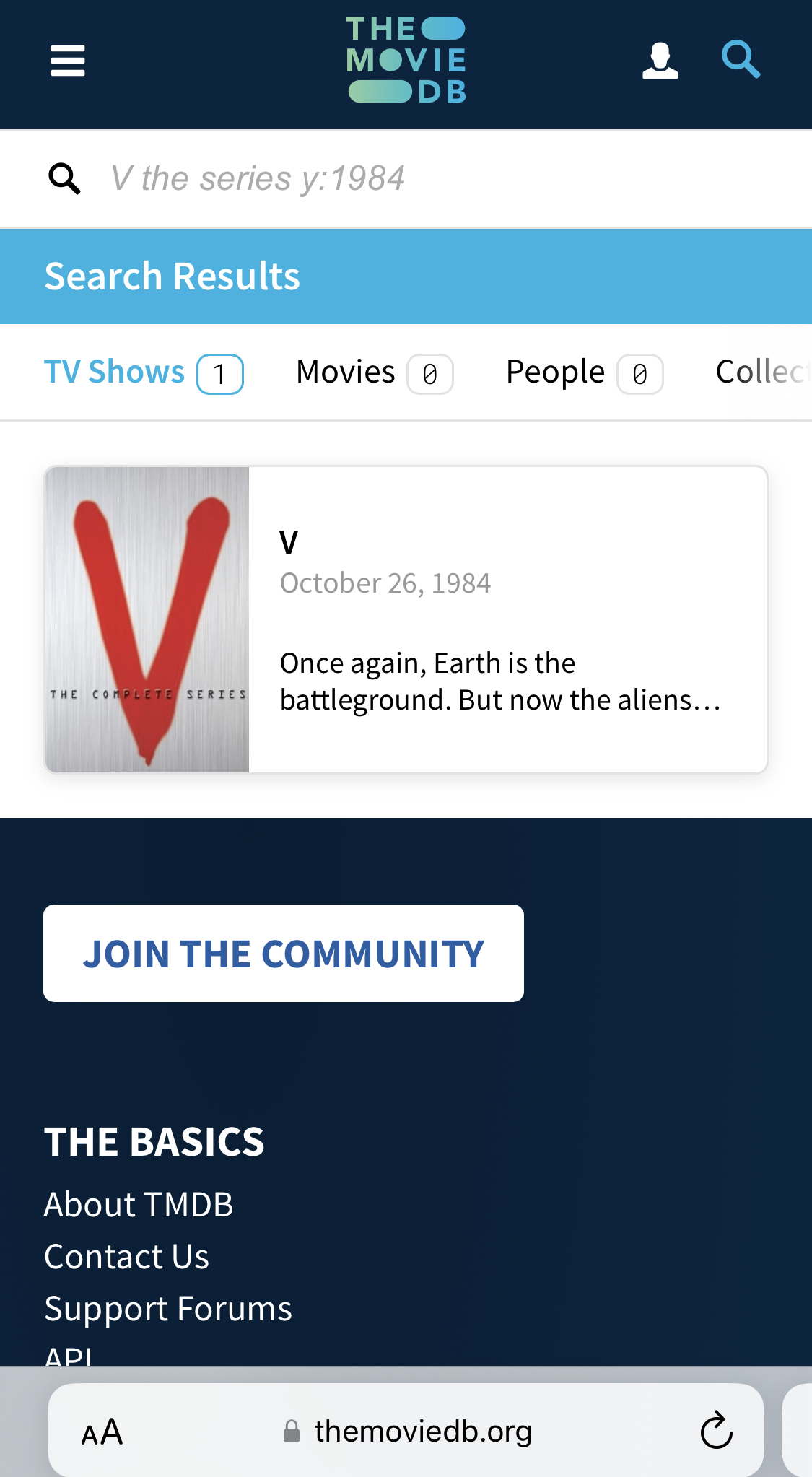Screen dimensions: 812x1477
Task: Tap the themoviedb.org address bar
Action: click(x=422, y=1431)
